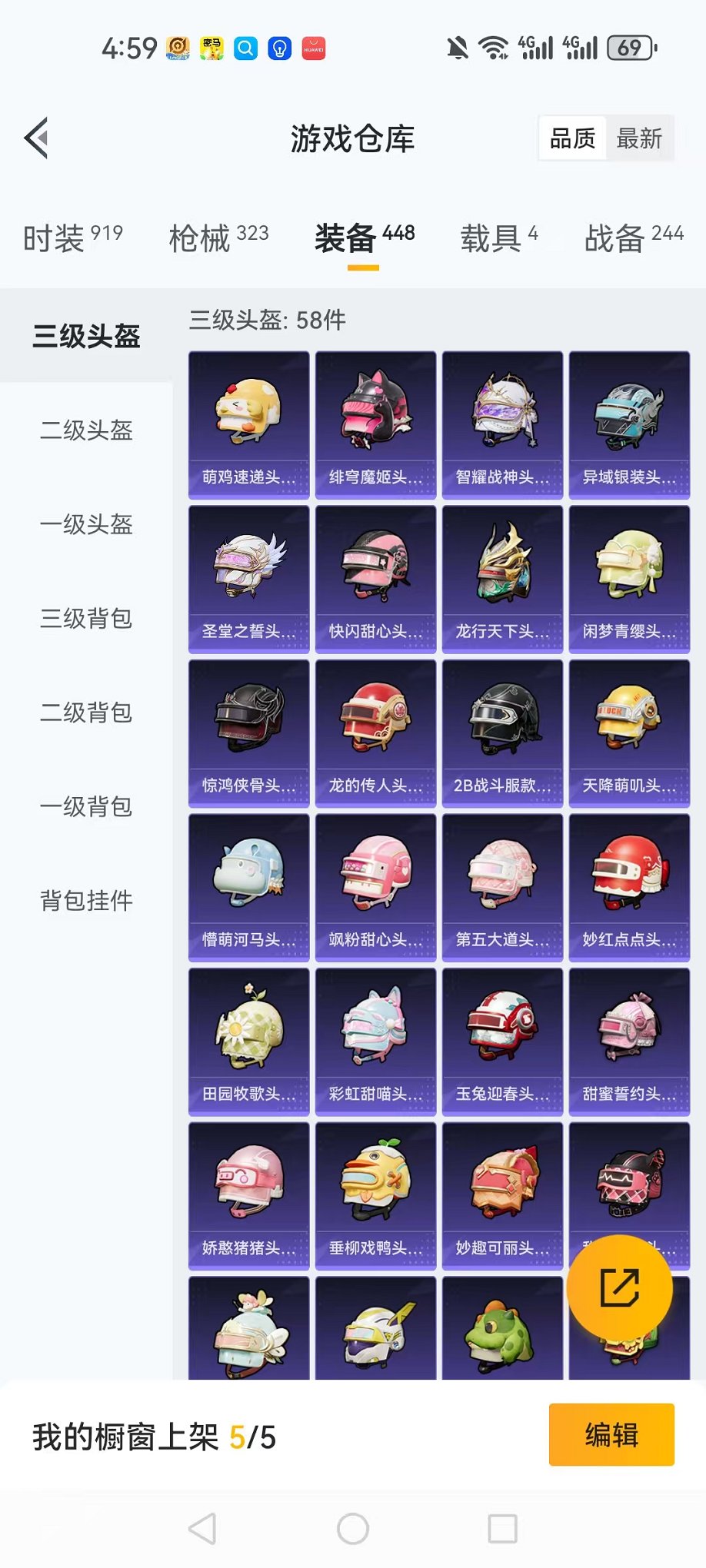Viewport: 706px width, 1568px height.
Task: Tap the yellow floating share button
Action: point(619,1287)
